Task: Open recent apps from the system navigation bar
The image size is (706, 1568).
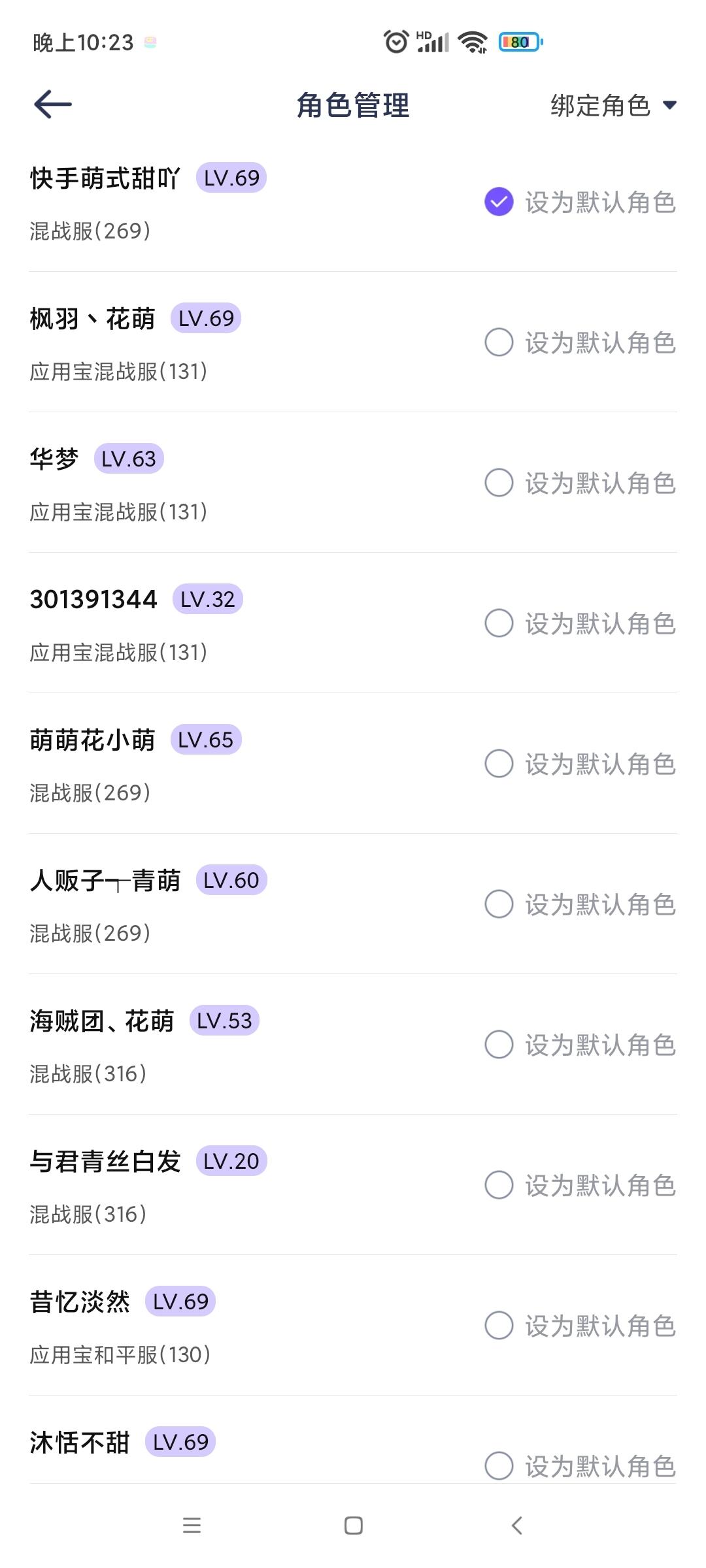Action: 192,1526
